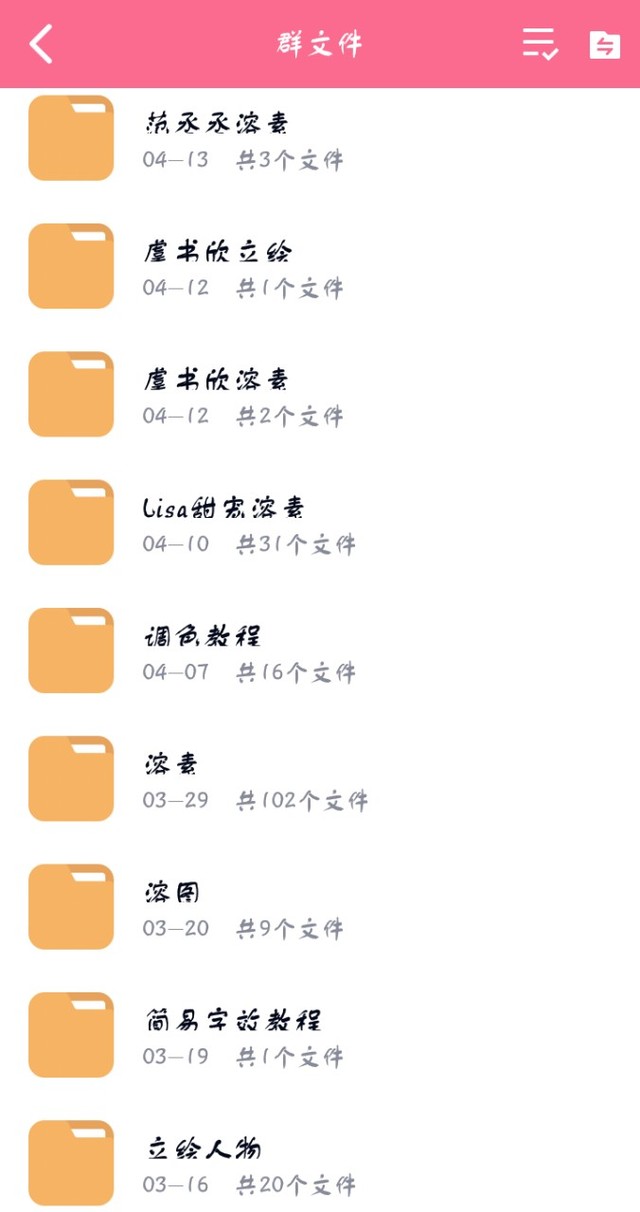Open the Lisa甜宠溶素 folder
The width and height of the screenshot is (640, 1212).
(320, 522)
